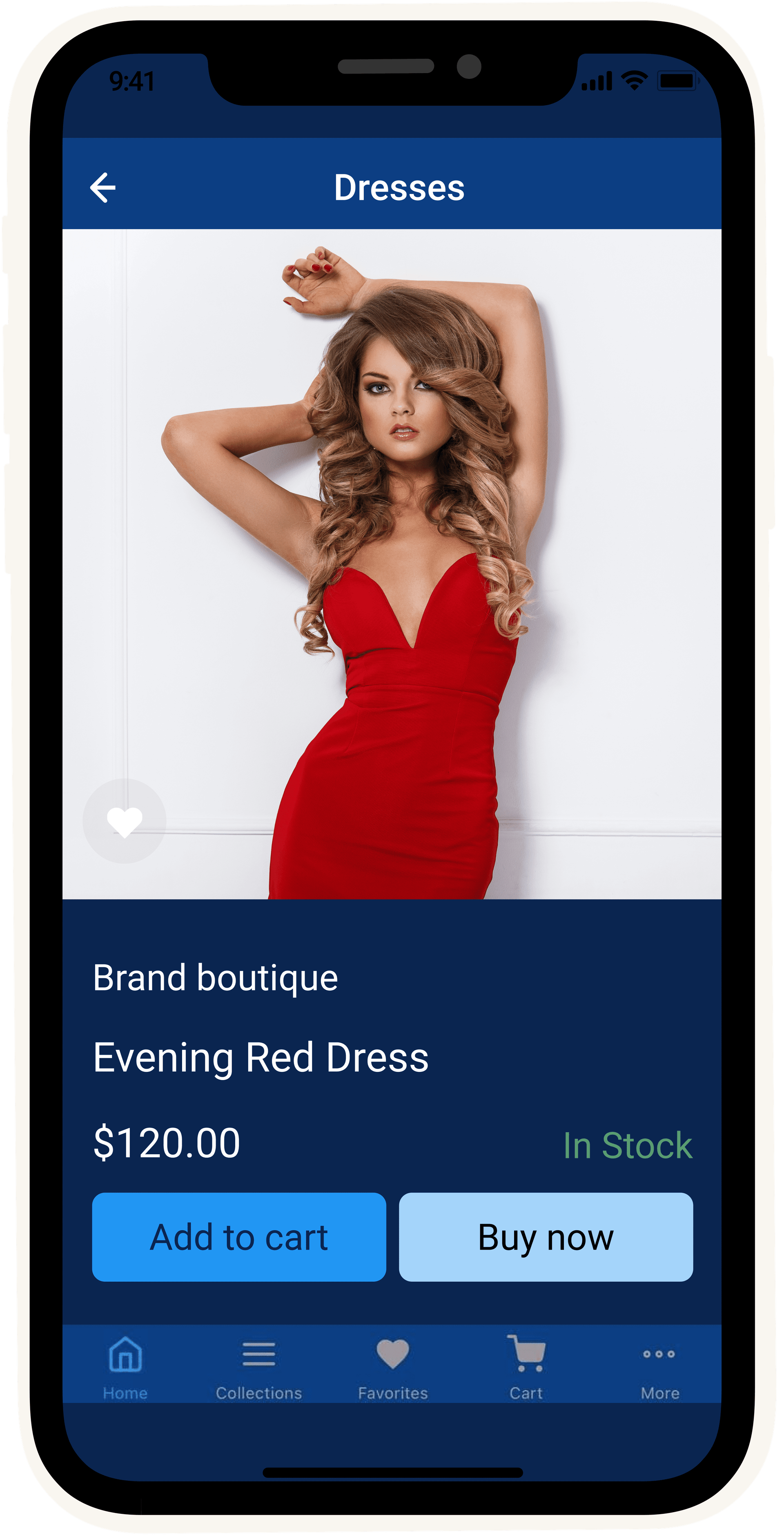Add the Evening Red Dress to cart

pyautogui.click(x=239, y=1237)
